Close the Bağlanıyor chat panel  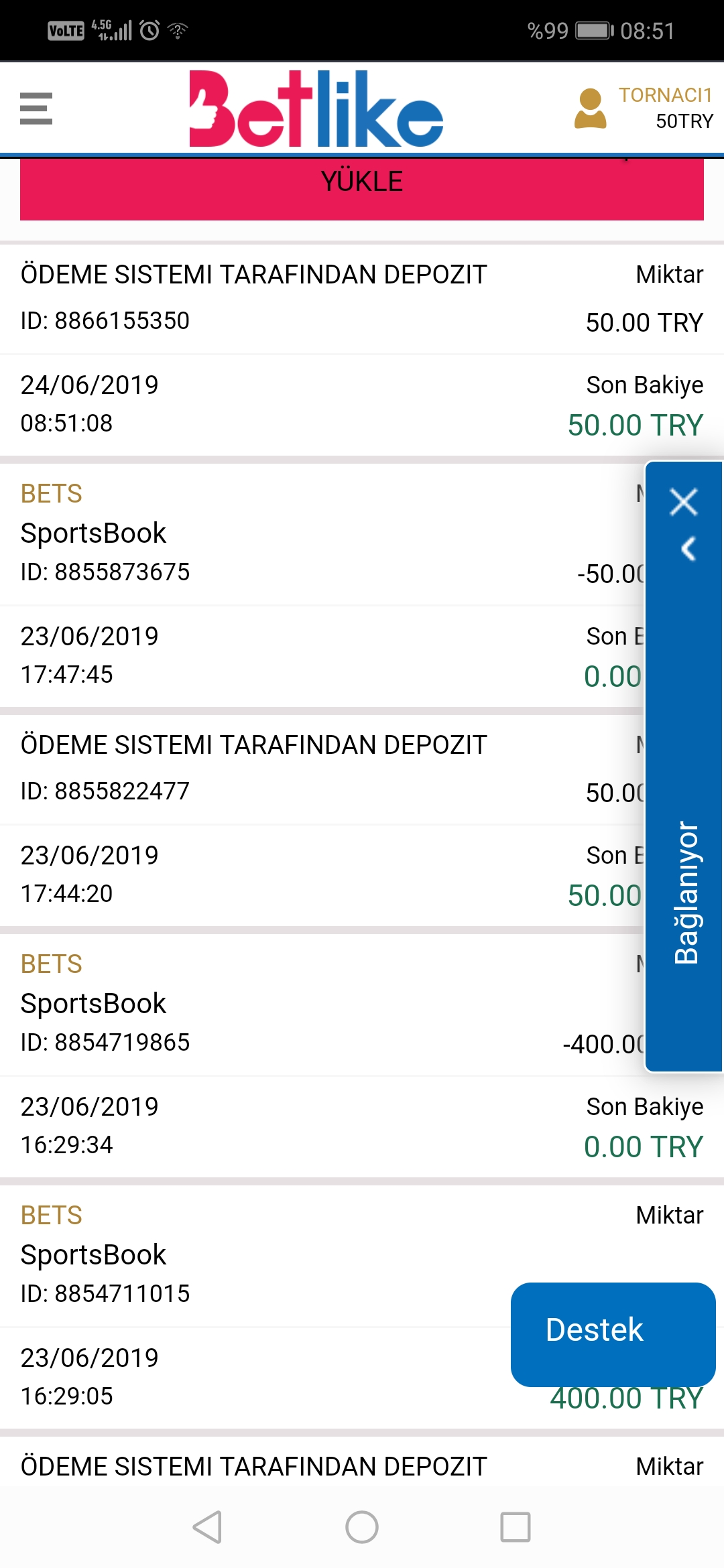(684, 502)
